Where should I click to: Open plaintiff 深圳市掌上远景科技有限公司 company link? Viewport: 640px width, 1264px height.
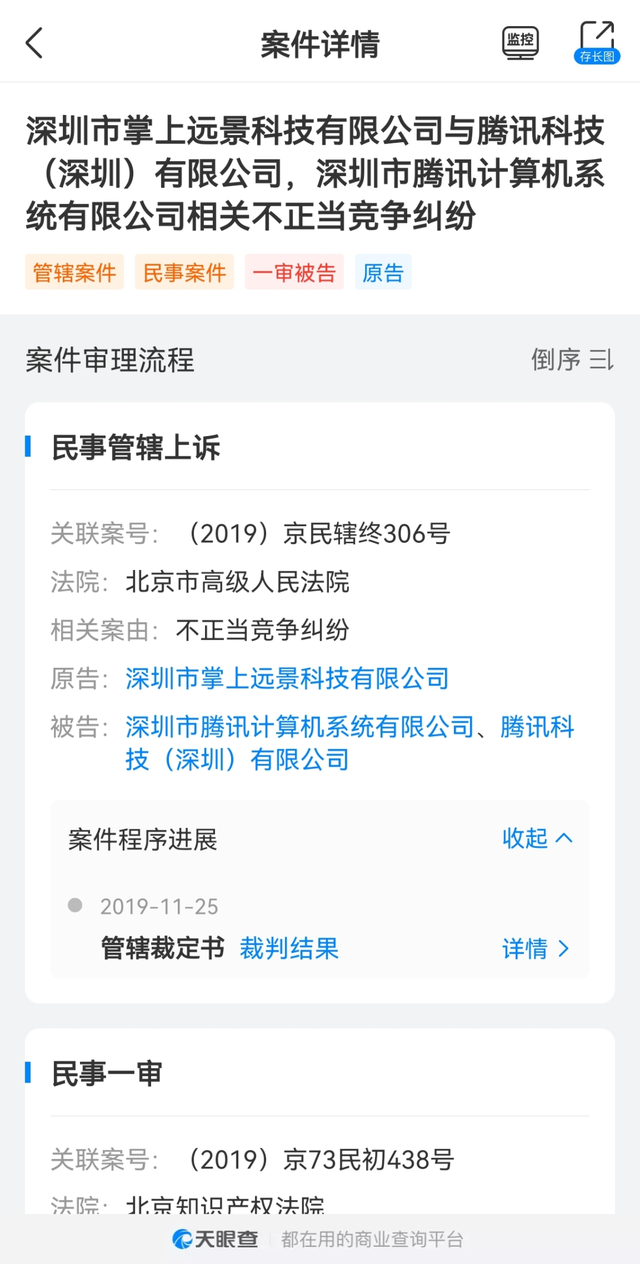tap(287, 679)
